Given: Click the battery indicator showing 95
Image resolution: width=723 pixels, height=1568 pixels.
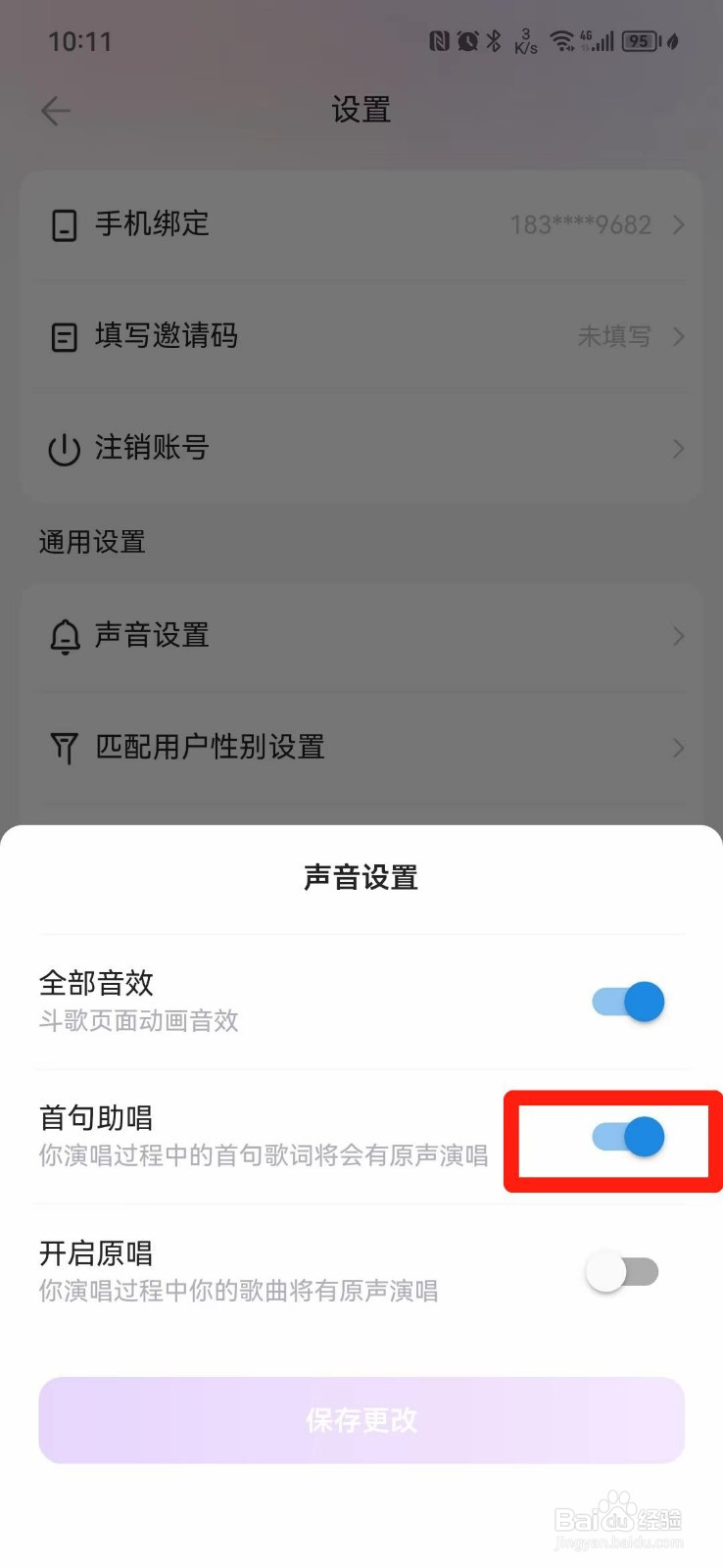Looking at the screenshot, I should click(638, 40).
